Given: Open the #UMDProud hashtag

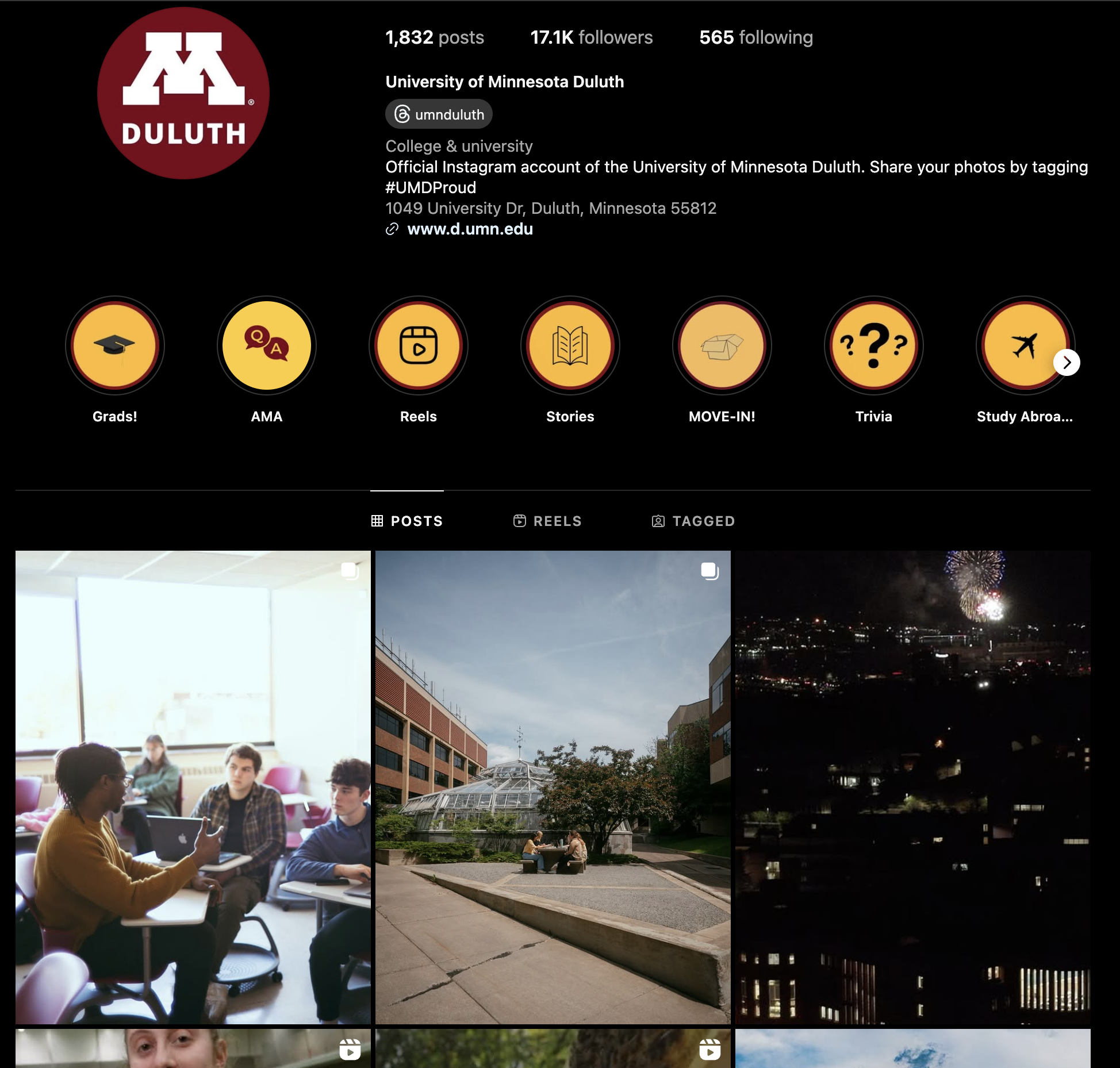Looking at the screenshot, I should [431, 187].
